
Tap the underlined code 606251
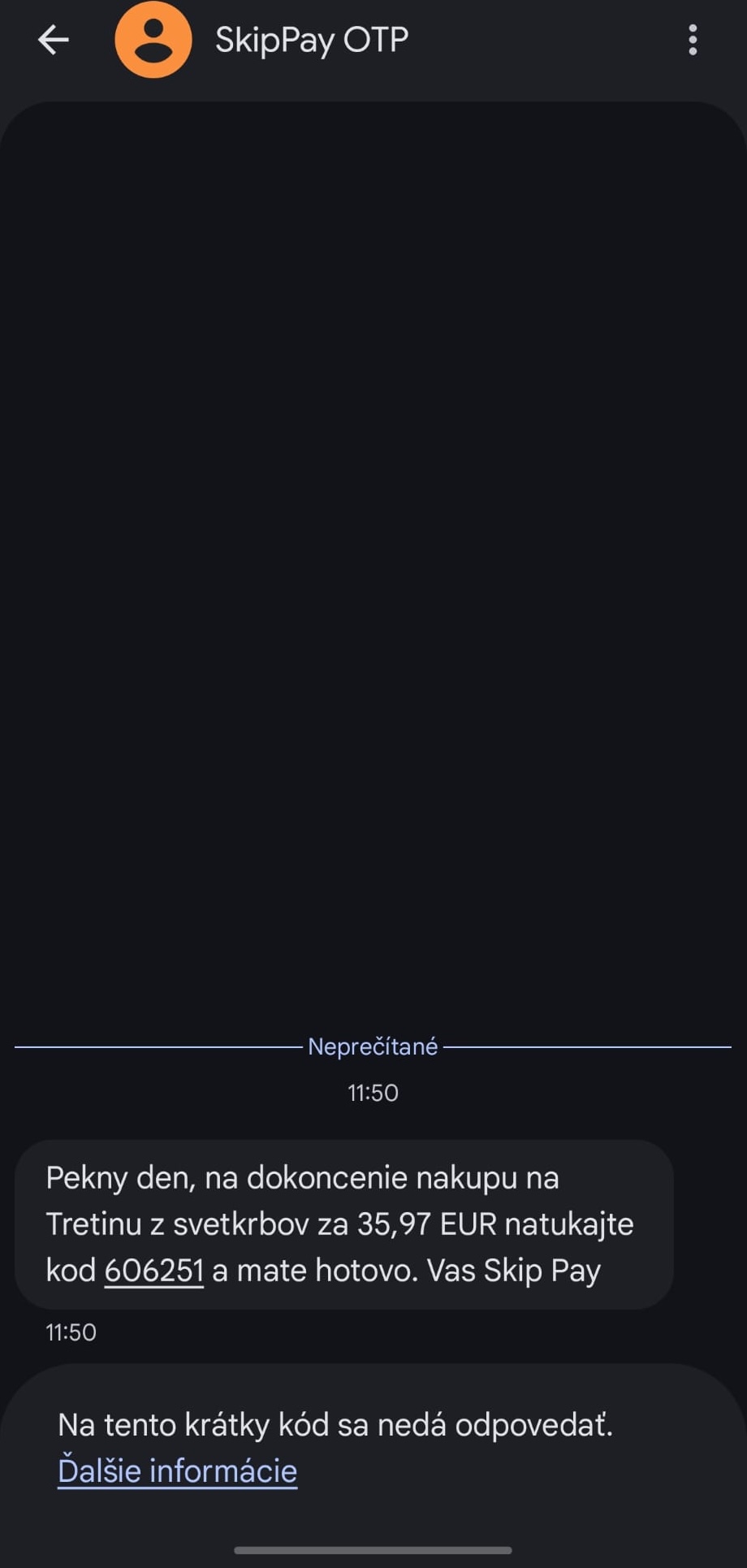point(153,1271)
